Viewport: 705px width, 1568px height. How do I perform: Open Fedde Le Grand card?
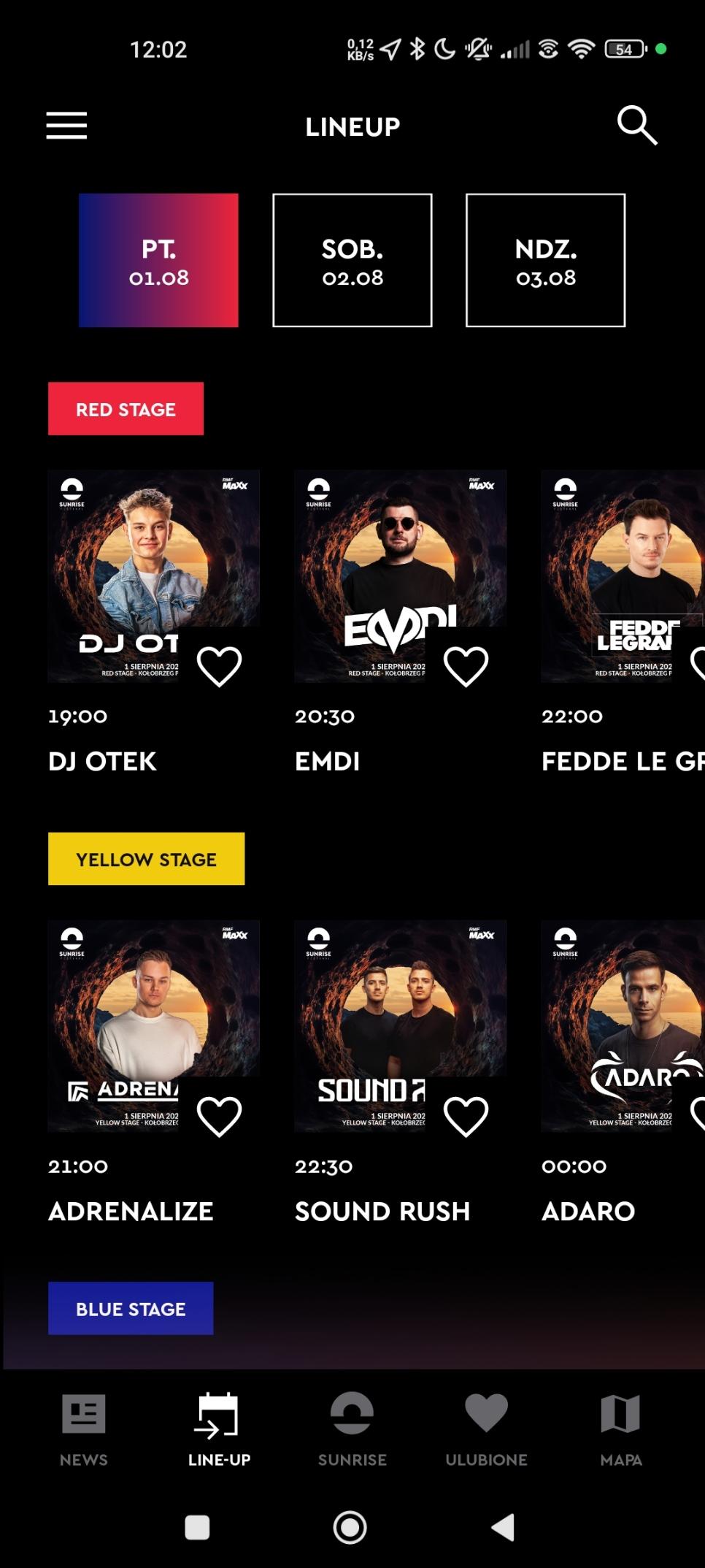pyautogui.click(x=623, y=576)
